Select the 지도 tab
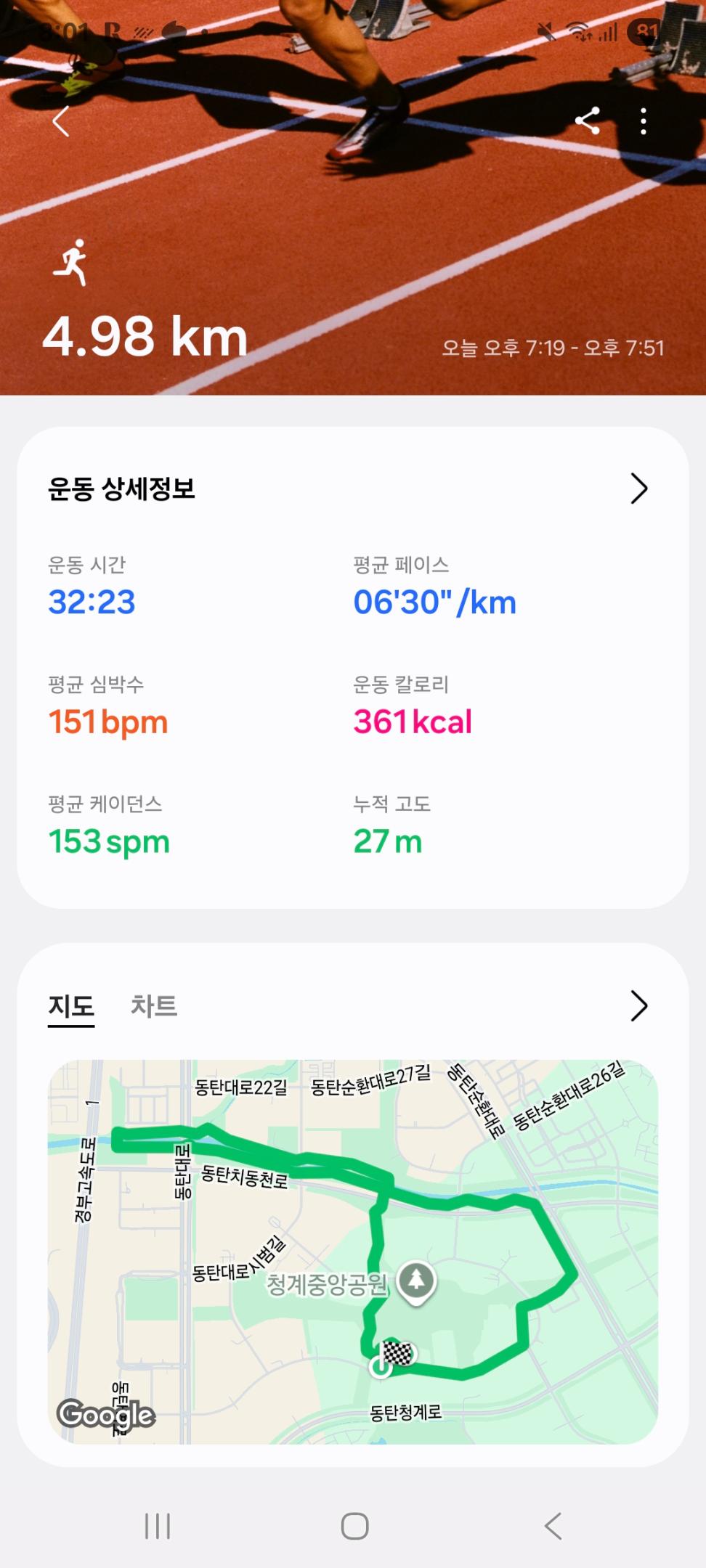 71,1006
